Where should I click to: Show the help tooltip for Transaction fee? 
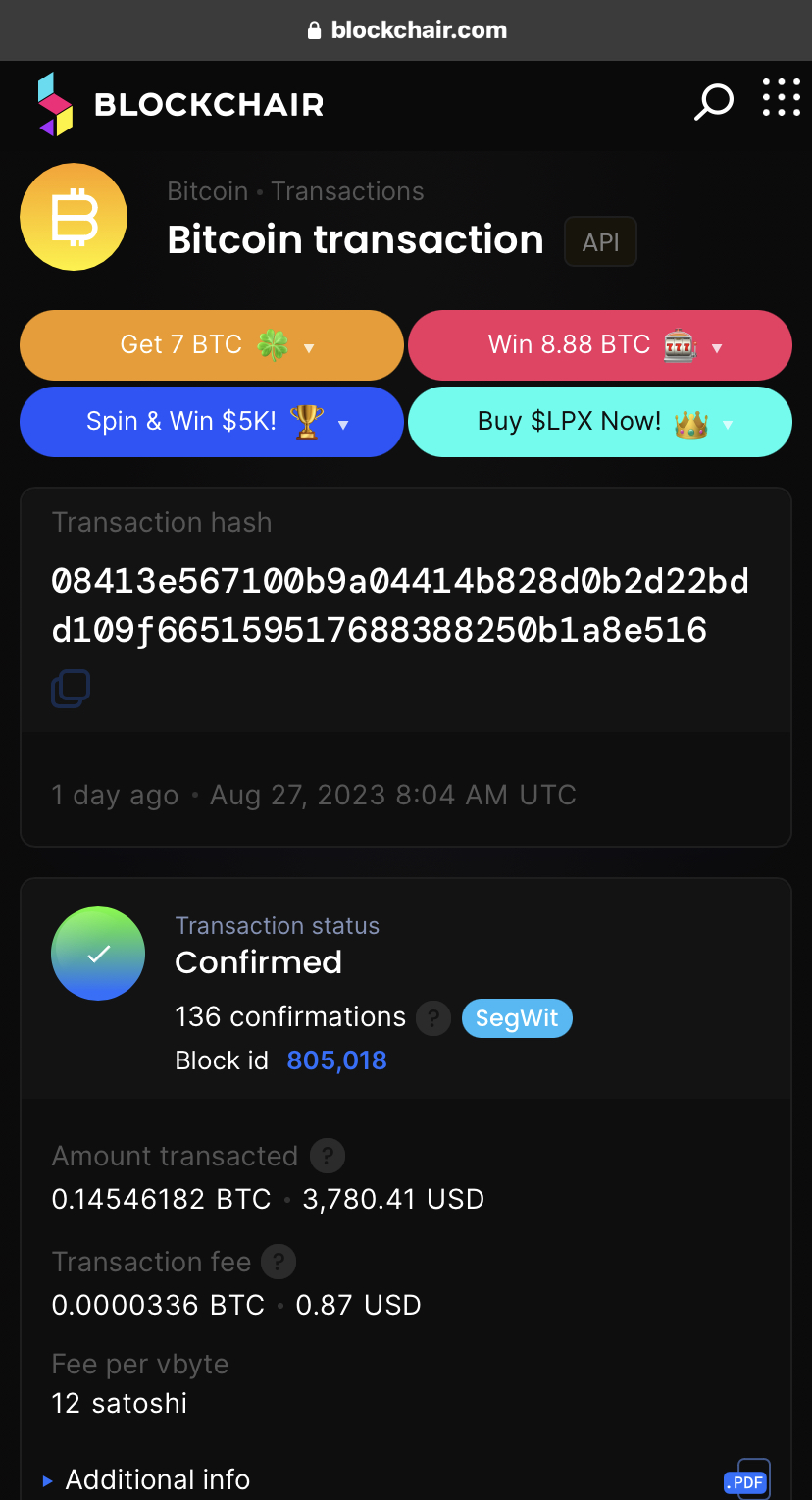click(x=279, y=1262)
